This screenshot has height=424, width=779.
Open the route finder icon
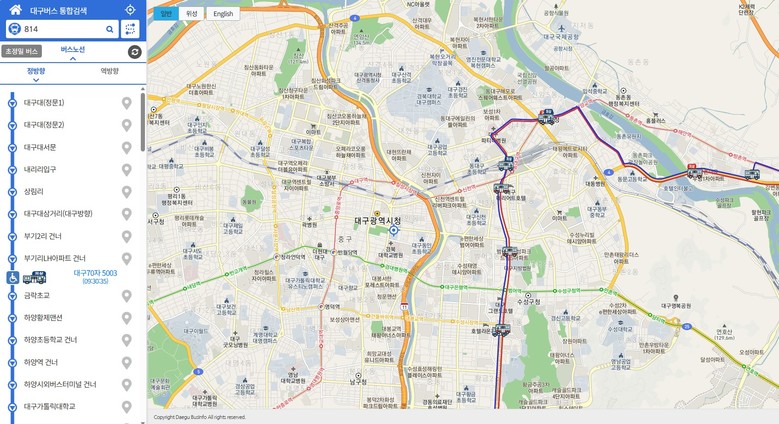point(131,30)
